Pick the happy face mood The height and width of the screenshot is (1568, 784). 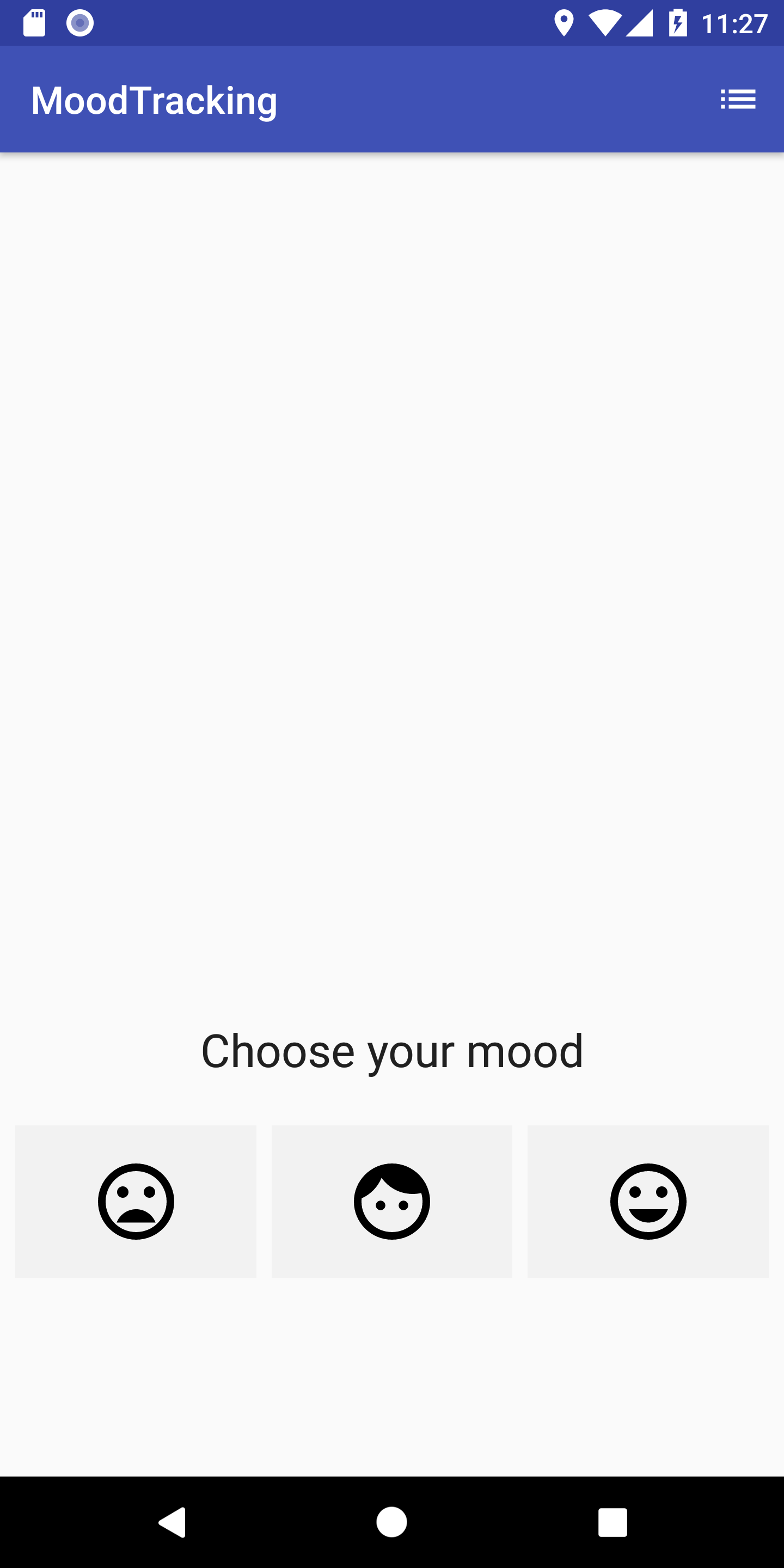[648, 1201]
